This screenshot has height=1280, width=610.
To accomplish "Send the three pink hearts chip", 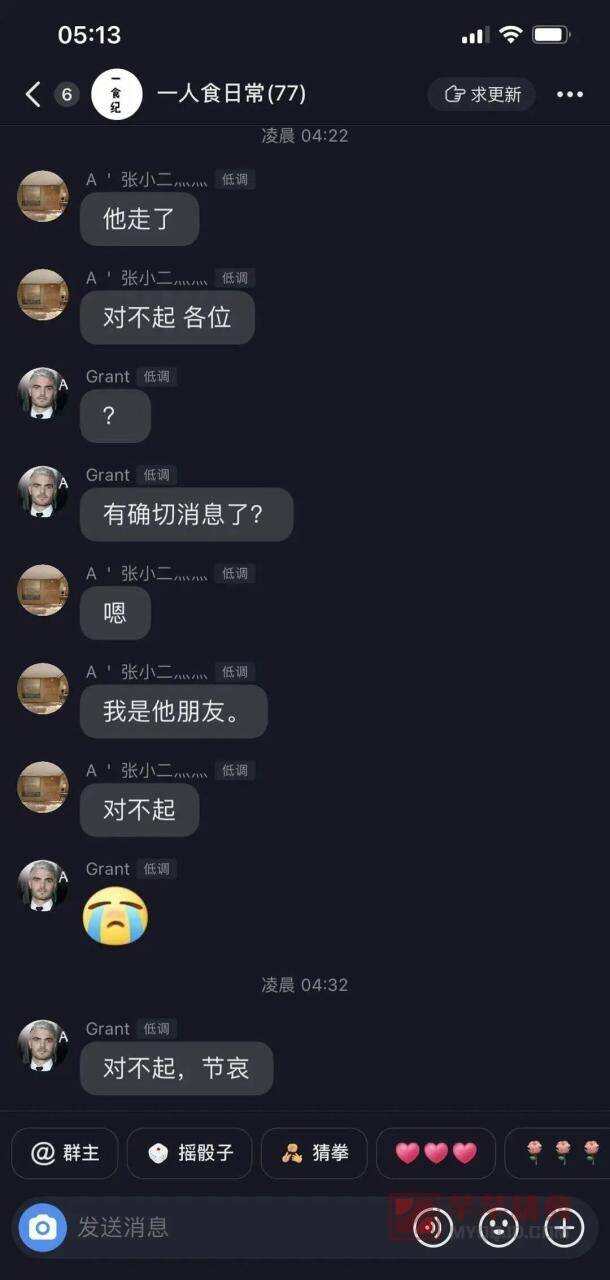I will click(x=436, y=1153).
